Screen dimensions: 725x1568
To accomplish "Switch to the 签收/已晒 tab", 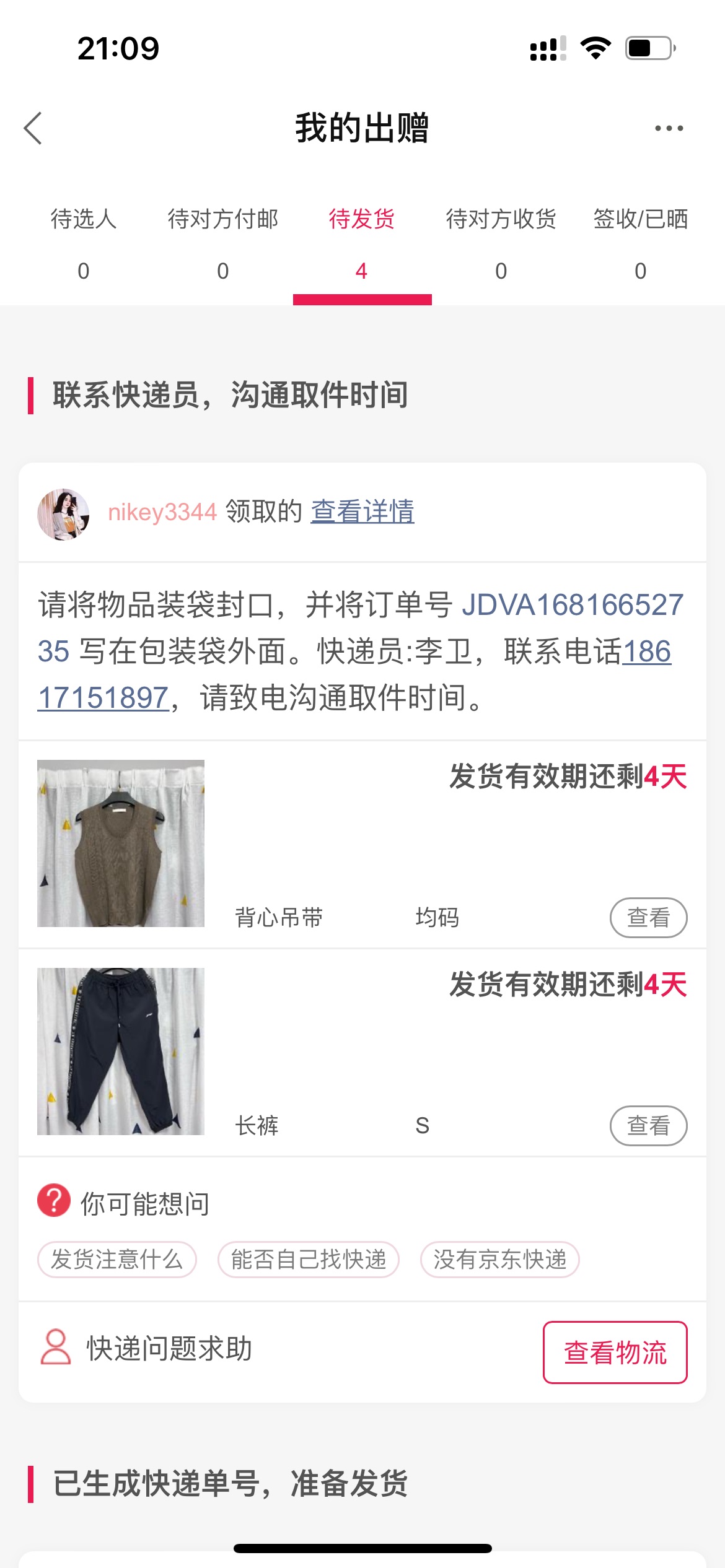I will (x=641, y=243).
